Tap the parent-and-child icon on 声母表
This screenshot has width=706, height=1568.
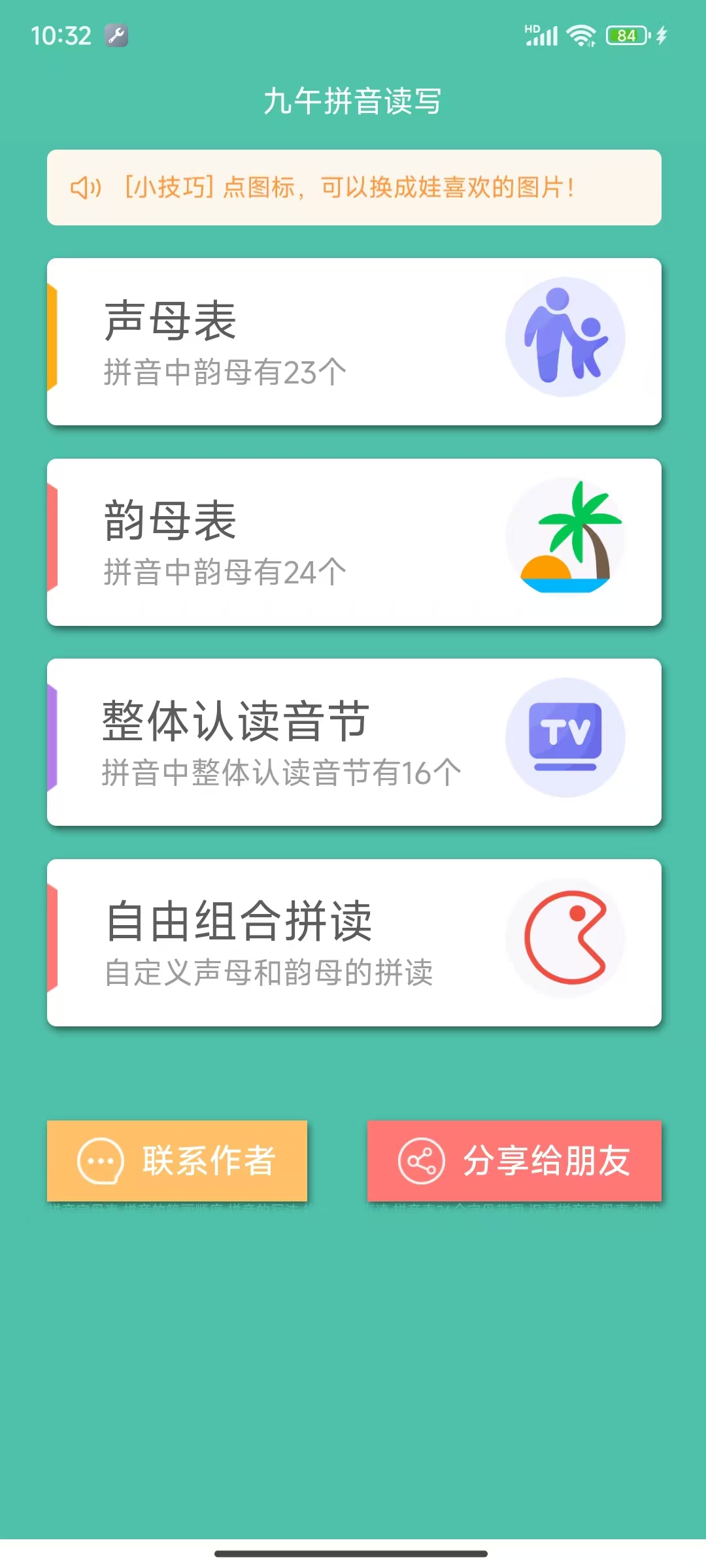565,337
